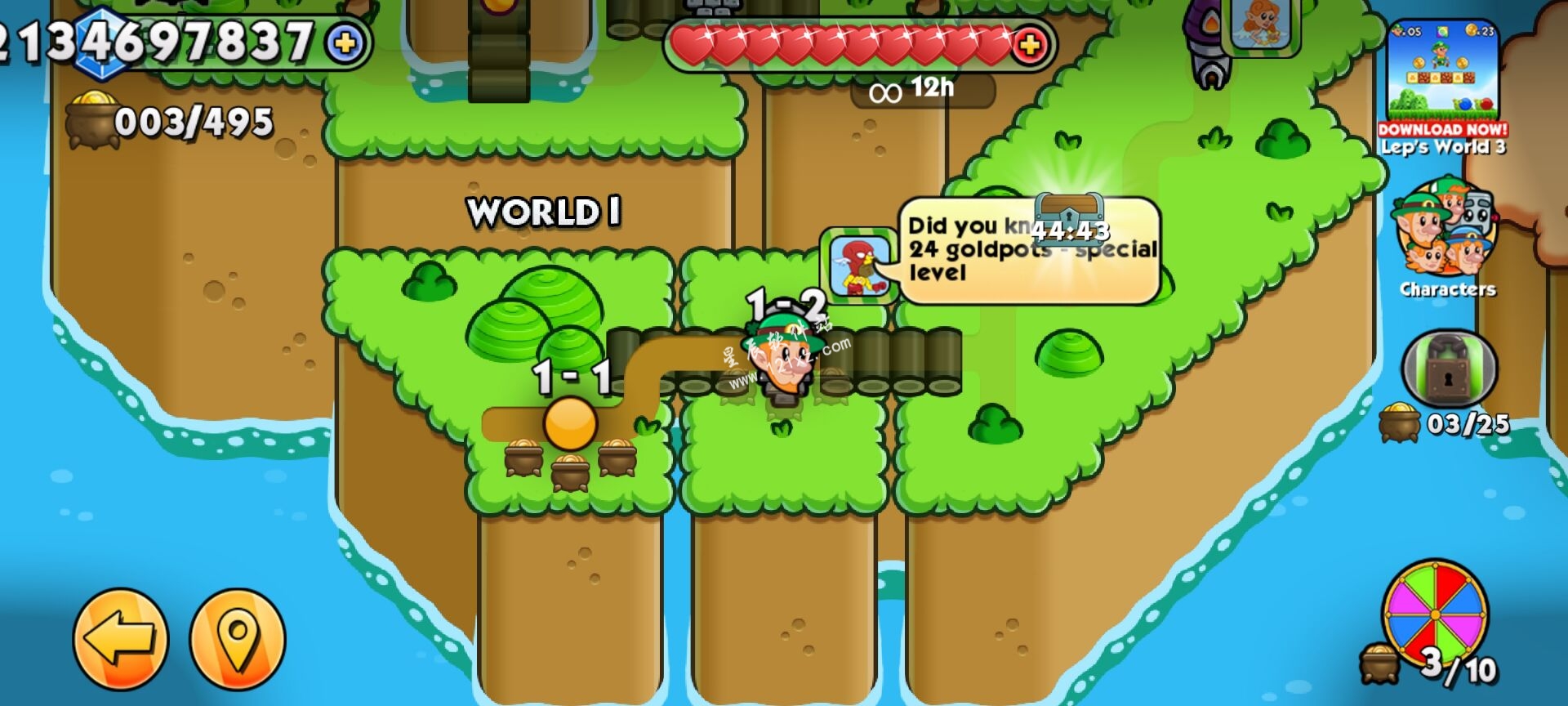Open the Lep's World 3 download ad
This screenshot has width=1568, height=706.
click(1443, 86)
